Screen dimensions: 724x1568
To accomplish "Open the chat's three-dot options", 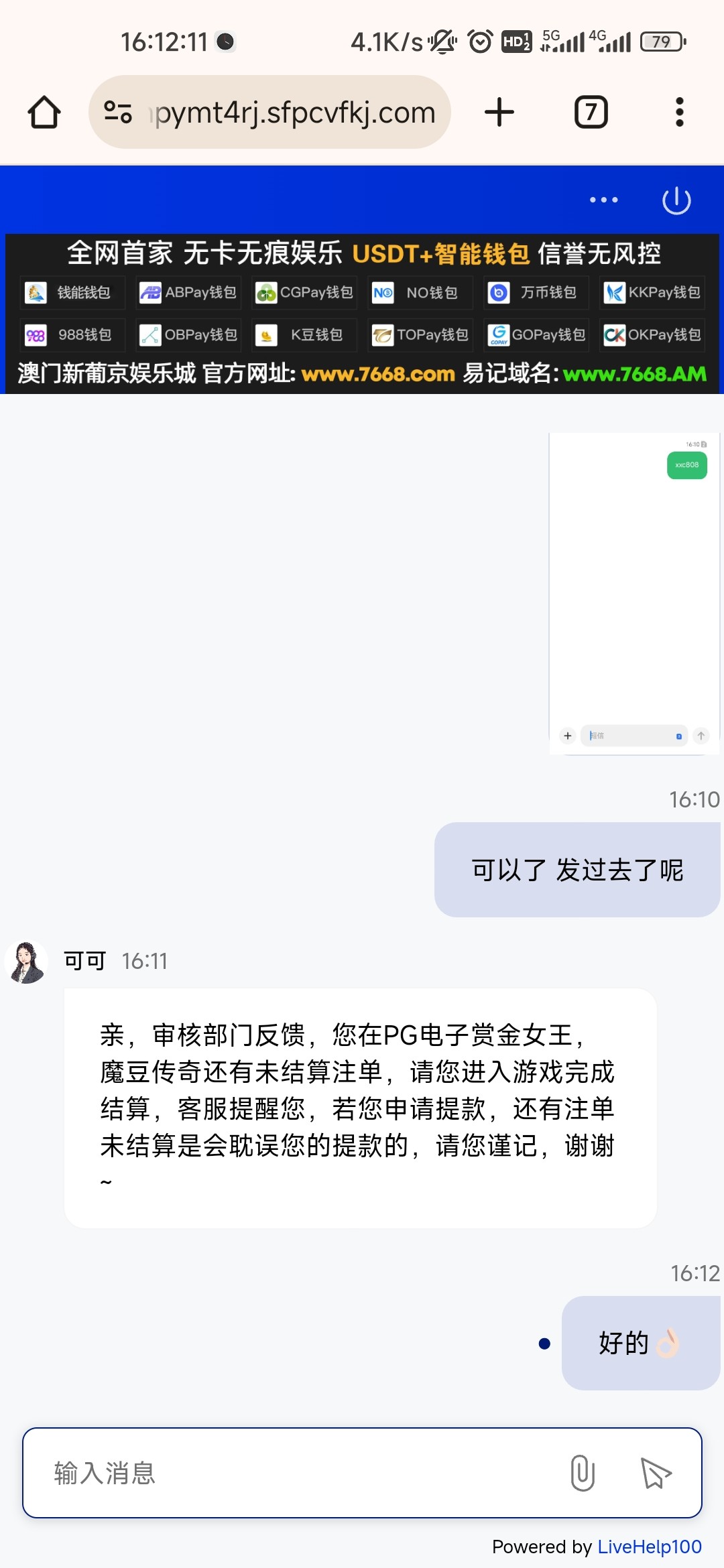I will click(x=603, y=200).
